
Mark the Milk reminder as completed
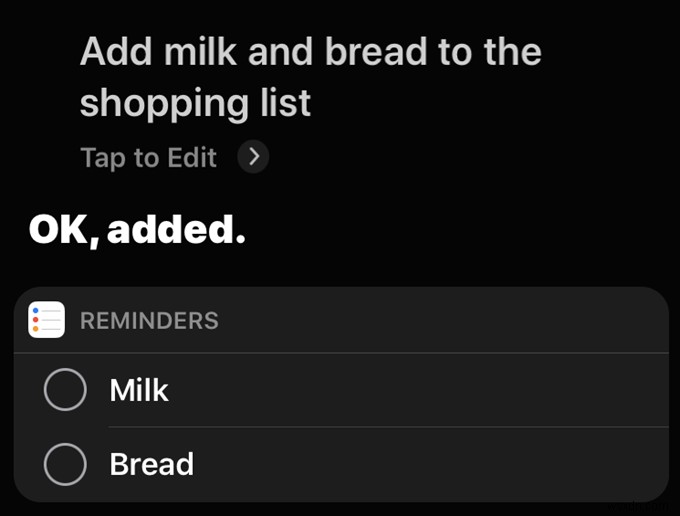66,390
